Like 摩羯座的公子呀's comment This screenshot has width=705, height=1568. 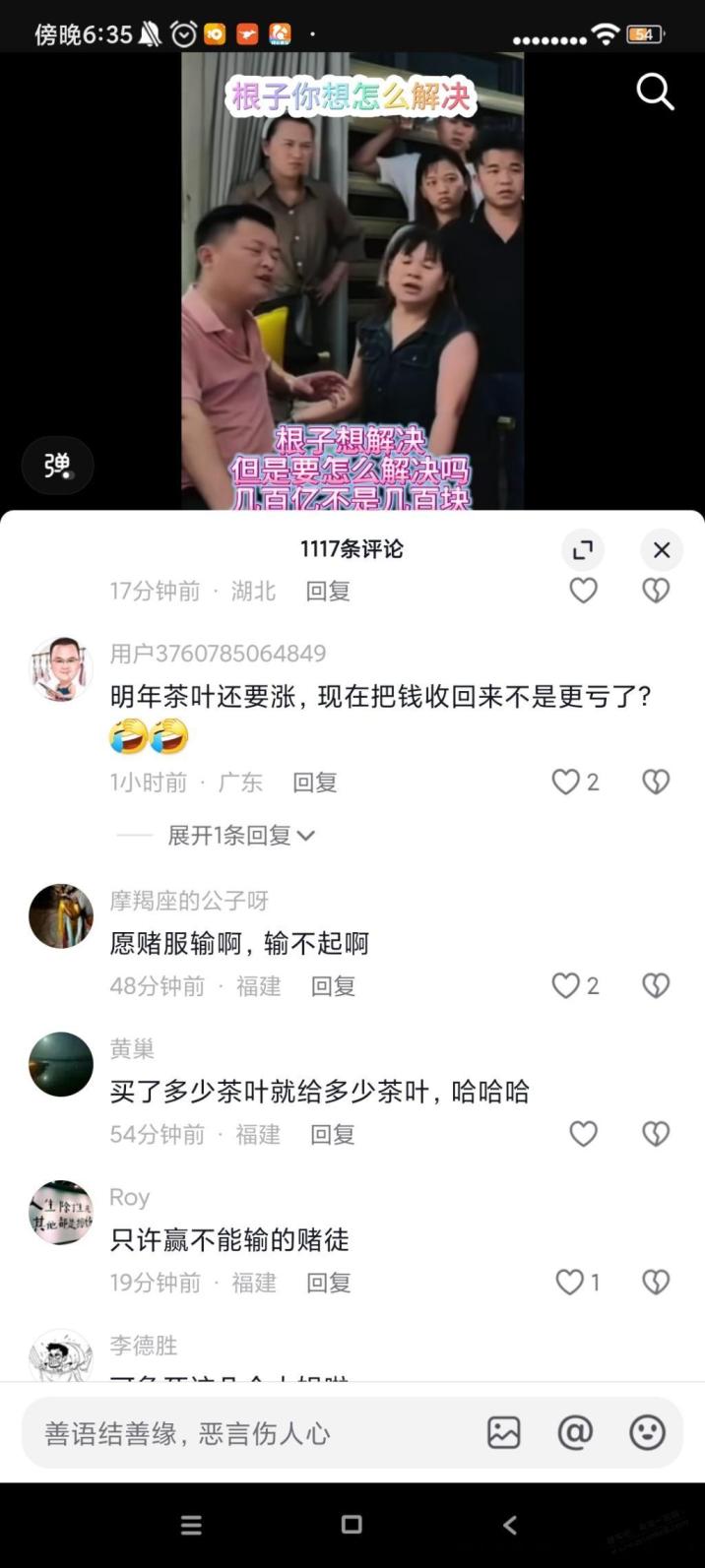pos(566,986)
